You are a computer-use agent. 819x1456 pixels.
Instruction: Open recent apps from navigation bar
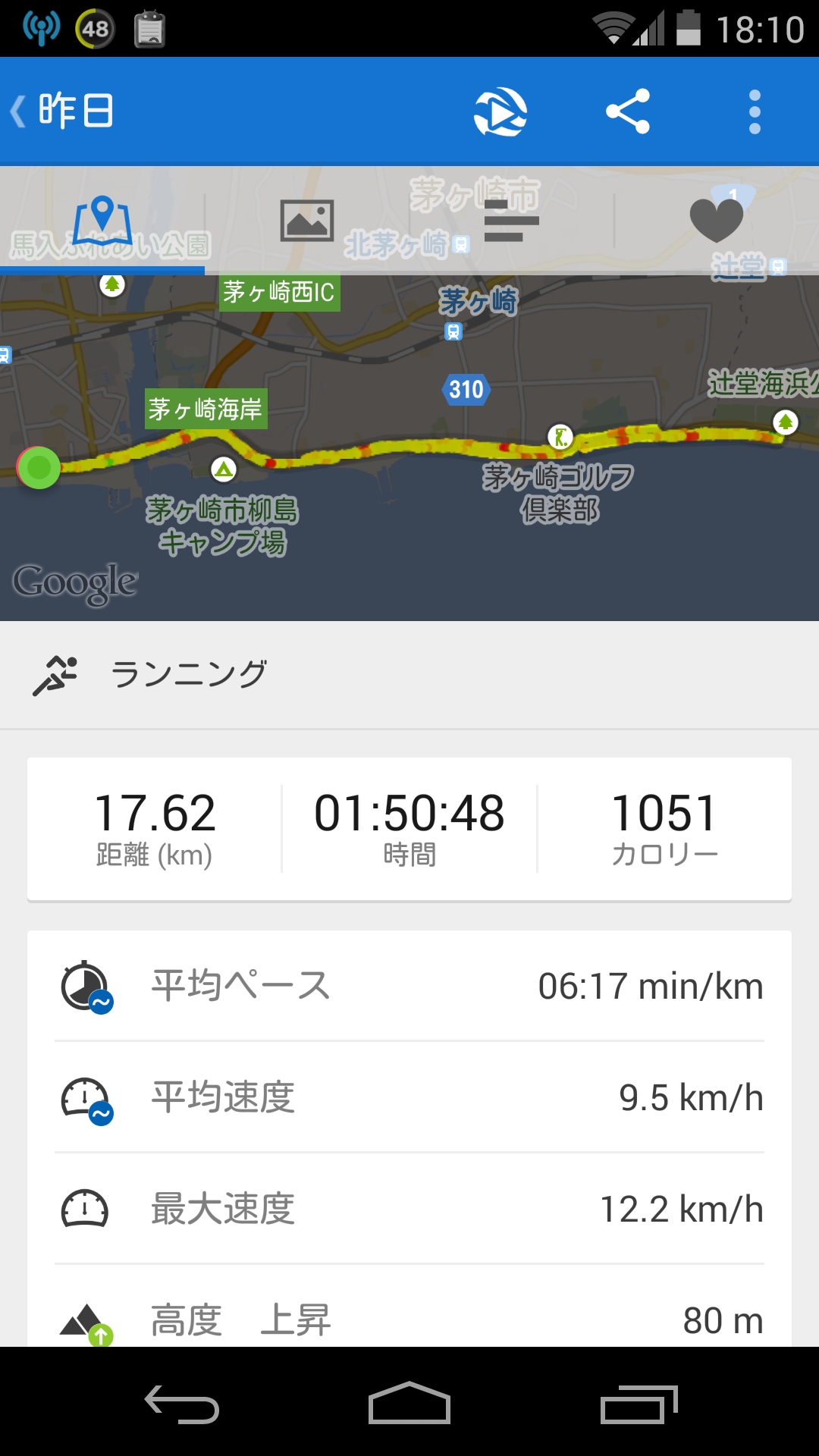click(x=639, y=1404)
